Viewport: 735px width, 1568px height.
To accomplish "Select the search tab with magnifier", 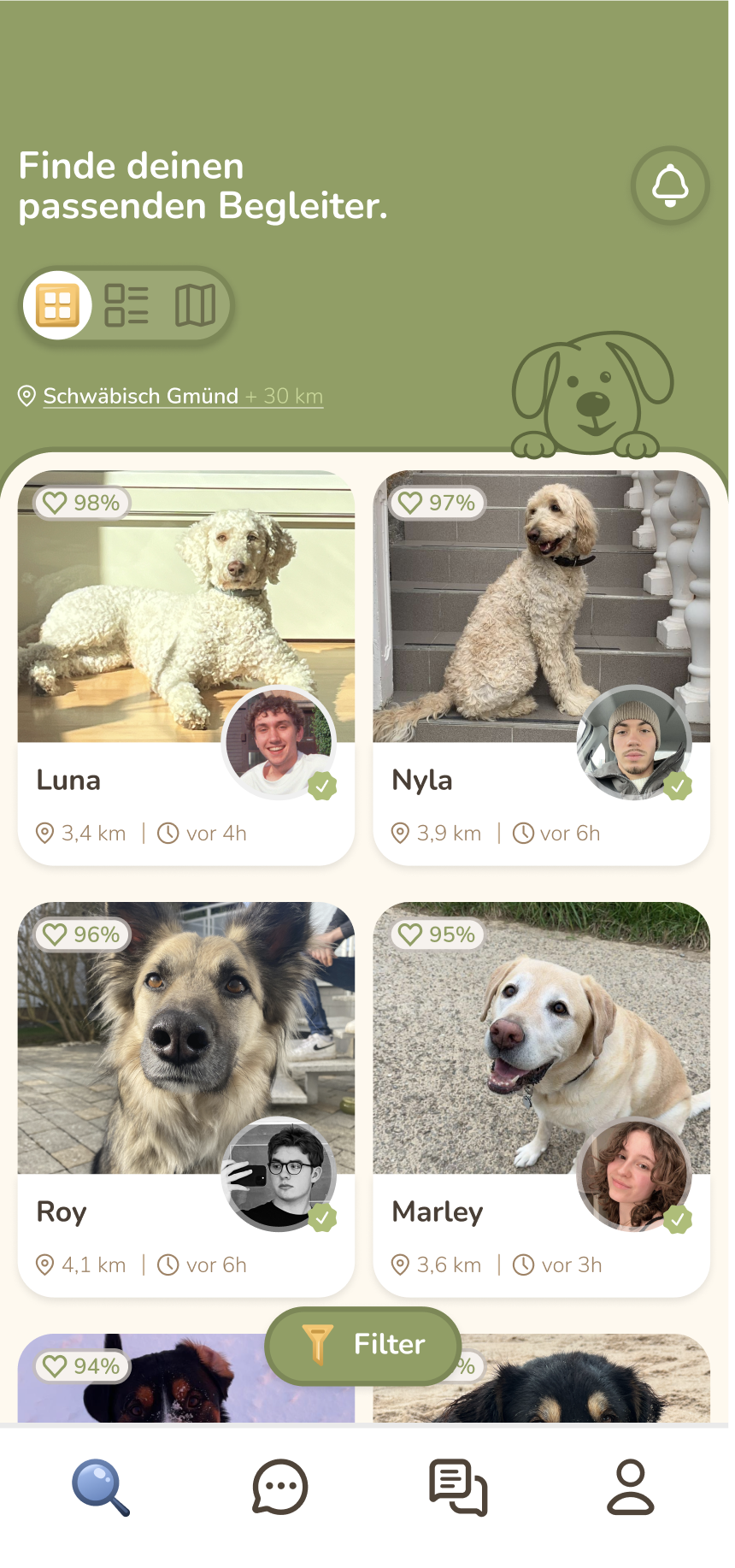I will (101, 1488).
